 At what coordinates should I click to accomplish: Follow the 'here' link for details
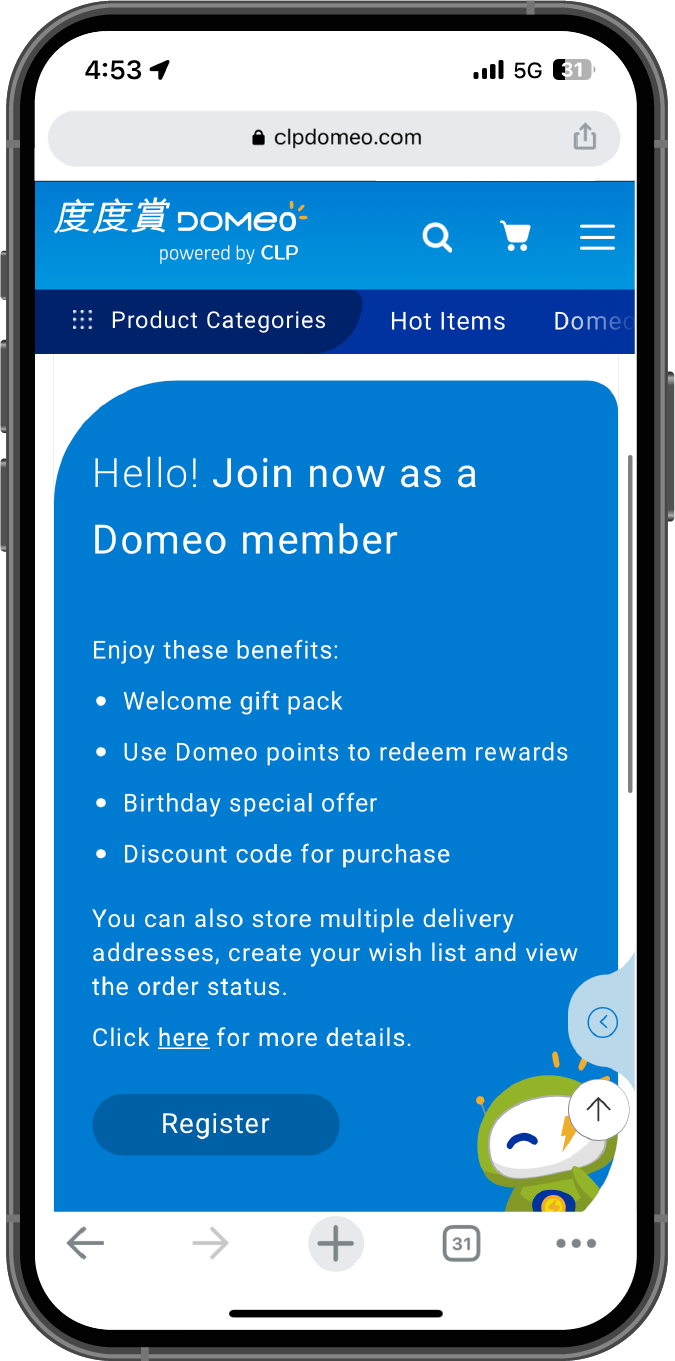pyautogui.click(x=183, y=1038)
